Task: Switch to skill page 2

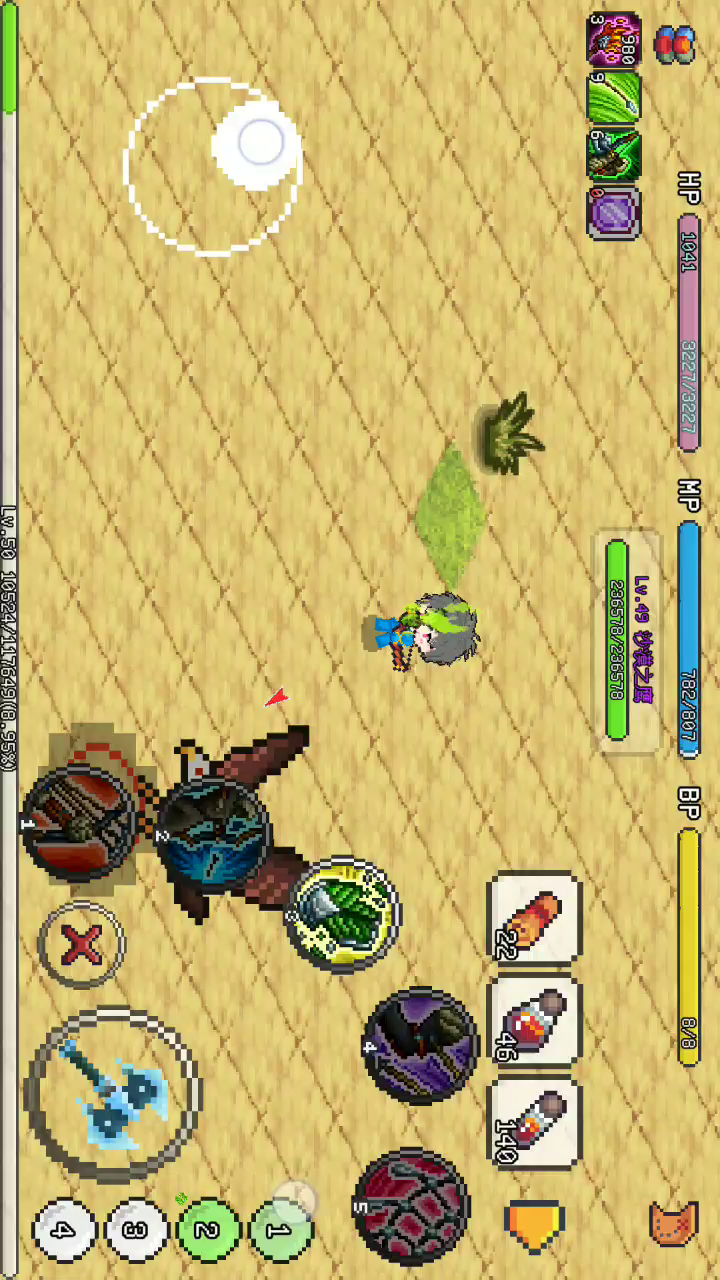Action: point(208,1230)
